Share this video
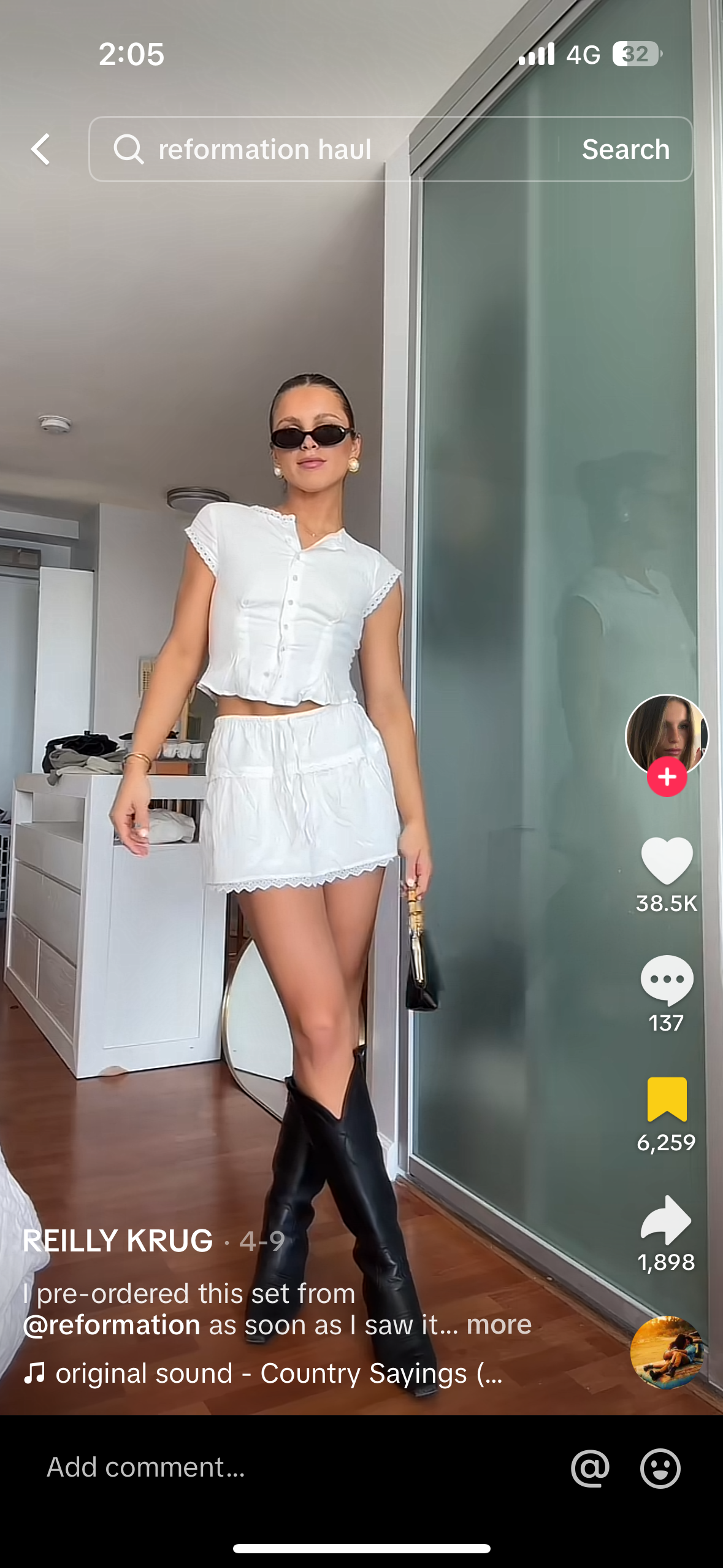The image size is (723, 1568). [x=667, y=1219]
